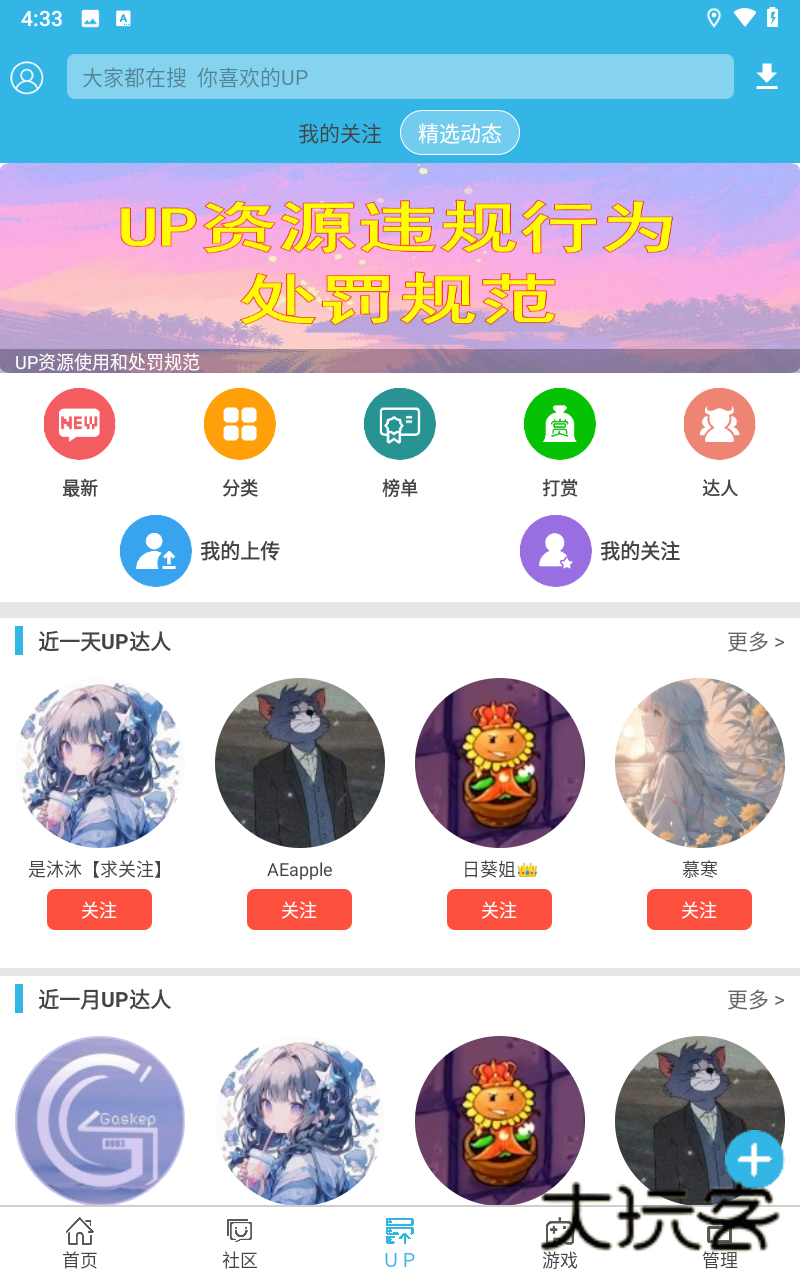Viewport: 800px width, 1280px height.
Task: Open 我的上传 upload icon
Action: coord(156,551)
